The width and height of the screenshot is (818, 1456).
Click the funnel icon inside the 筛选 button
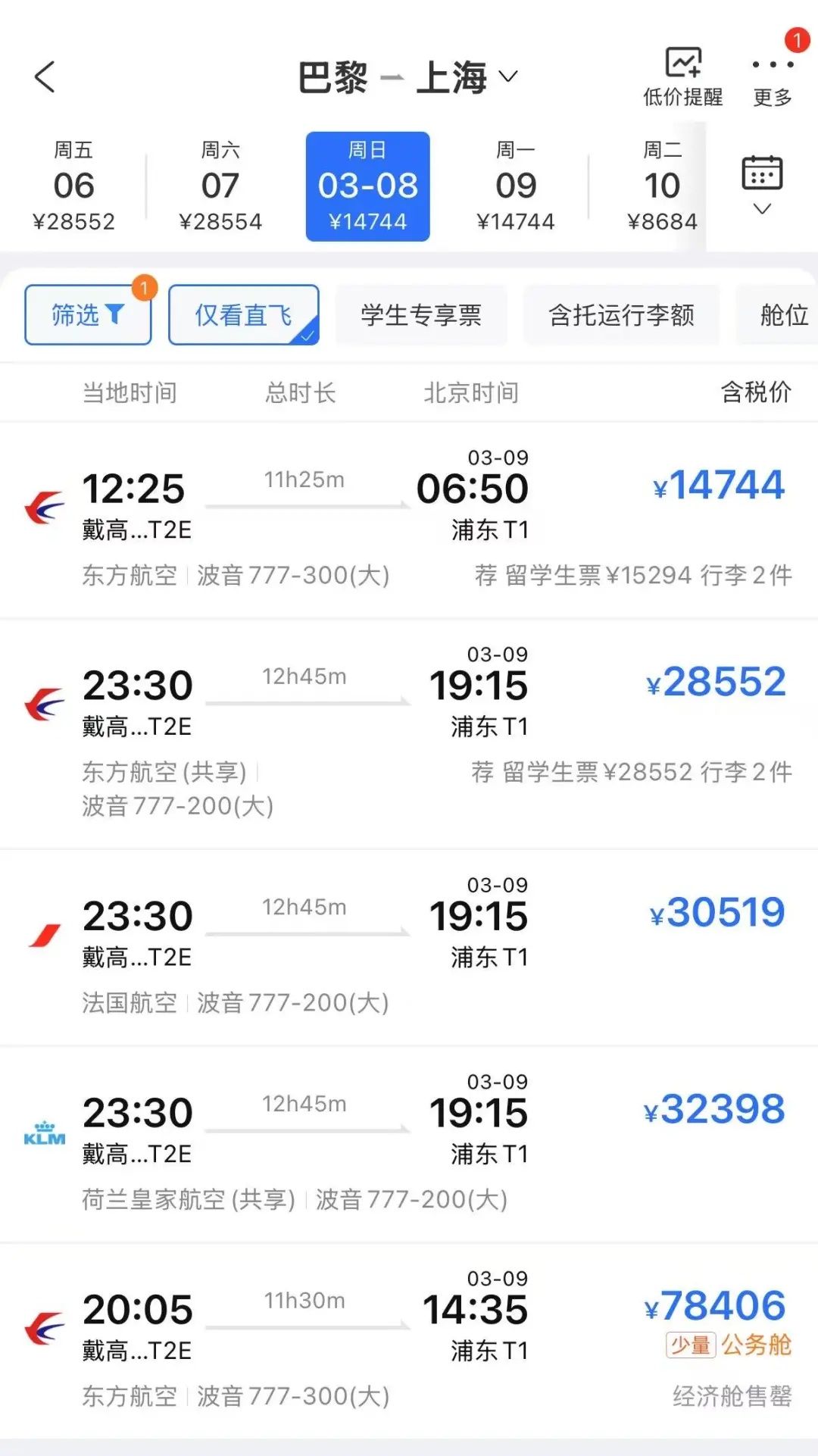[x=115, y=314]
